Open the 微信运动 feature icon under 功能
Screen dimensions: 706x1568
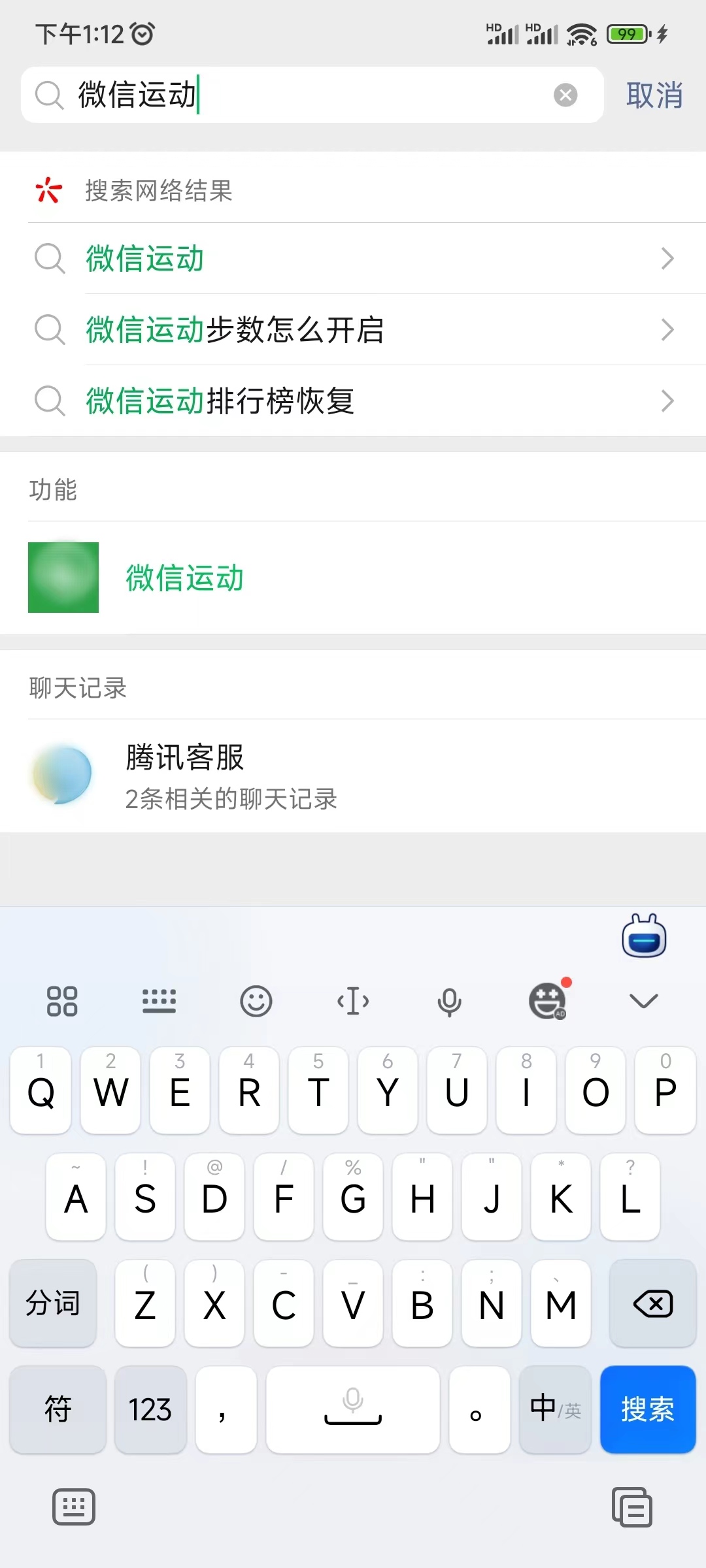184,578
